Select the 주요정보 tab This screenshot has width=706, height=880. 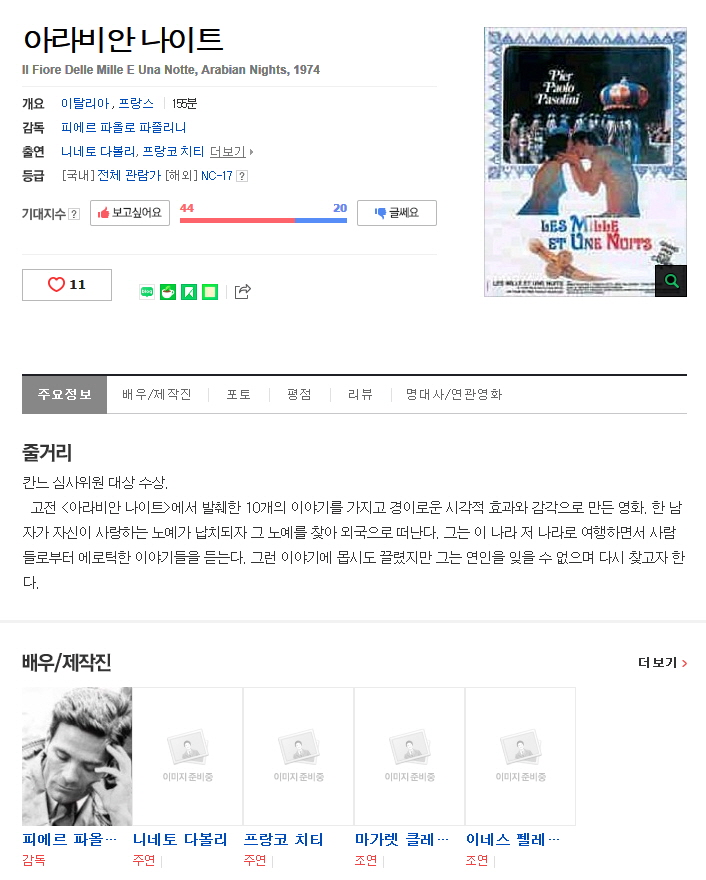[x=64, y=395]
